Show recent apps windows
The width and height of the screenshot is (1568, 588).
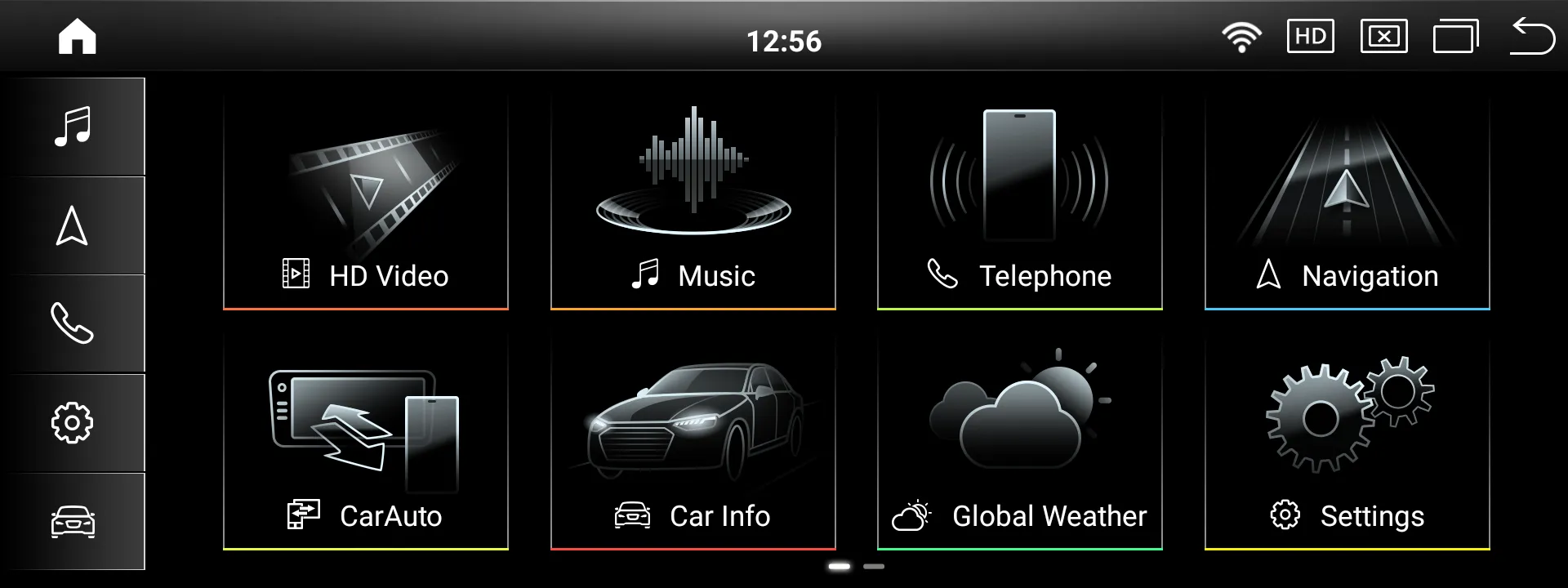tap(1456, 37)
